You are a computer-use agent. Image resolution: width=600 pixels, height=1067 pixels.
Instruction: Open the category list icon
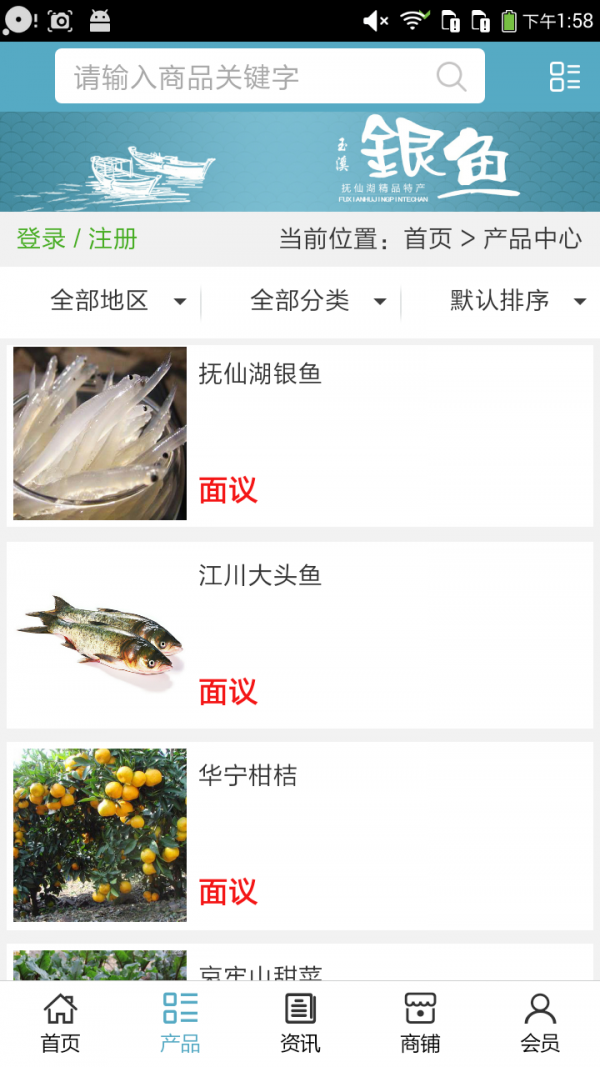pos(564,77)
